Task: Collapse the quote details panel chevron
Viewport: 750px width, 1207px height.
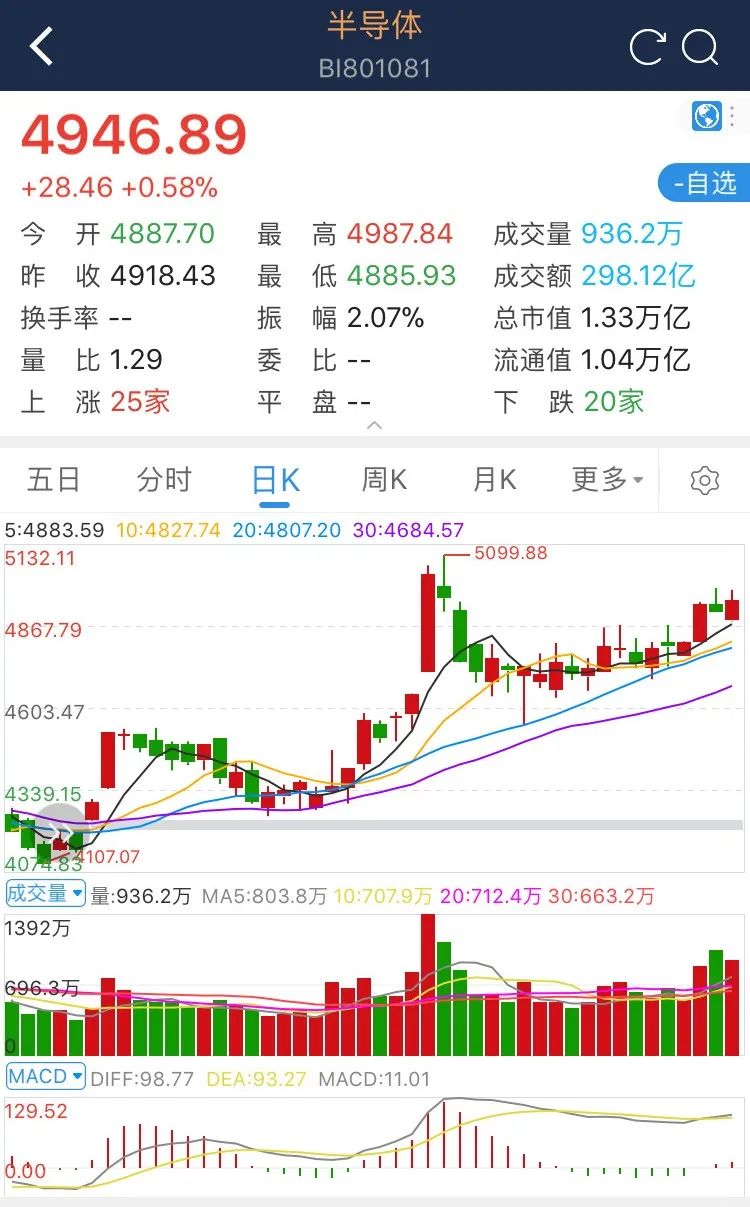Action: pyautogui.click(x=375, y=426)
